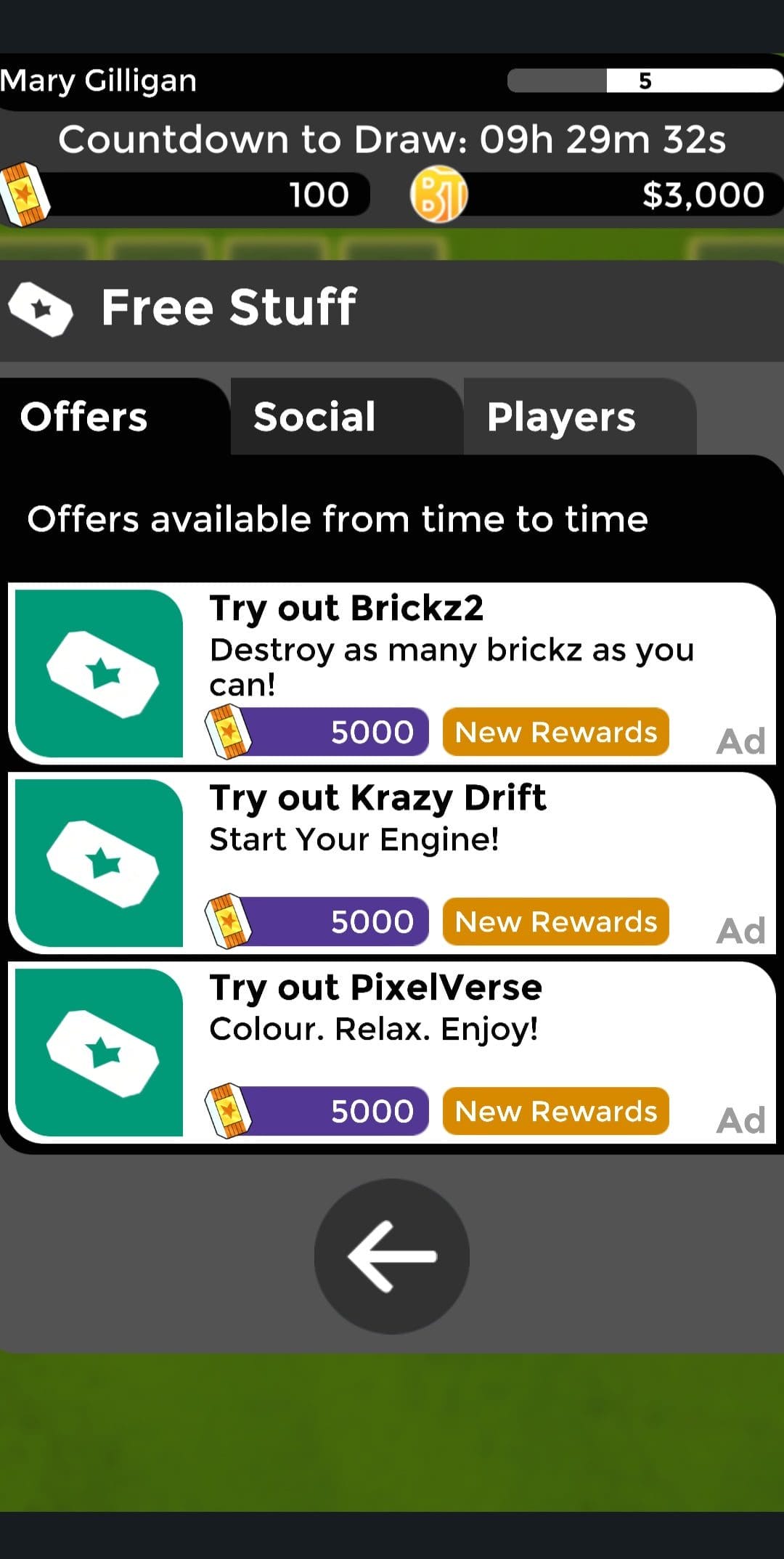The height and width of the screenshot is (1559, 784).
Task: Tap New Rewards on the PixelVerse offer
Action: pos(555,1111)
